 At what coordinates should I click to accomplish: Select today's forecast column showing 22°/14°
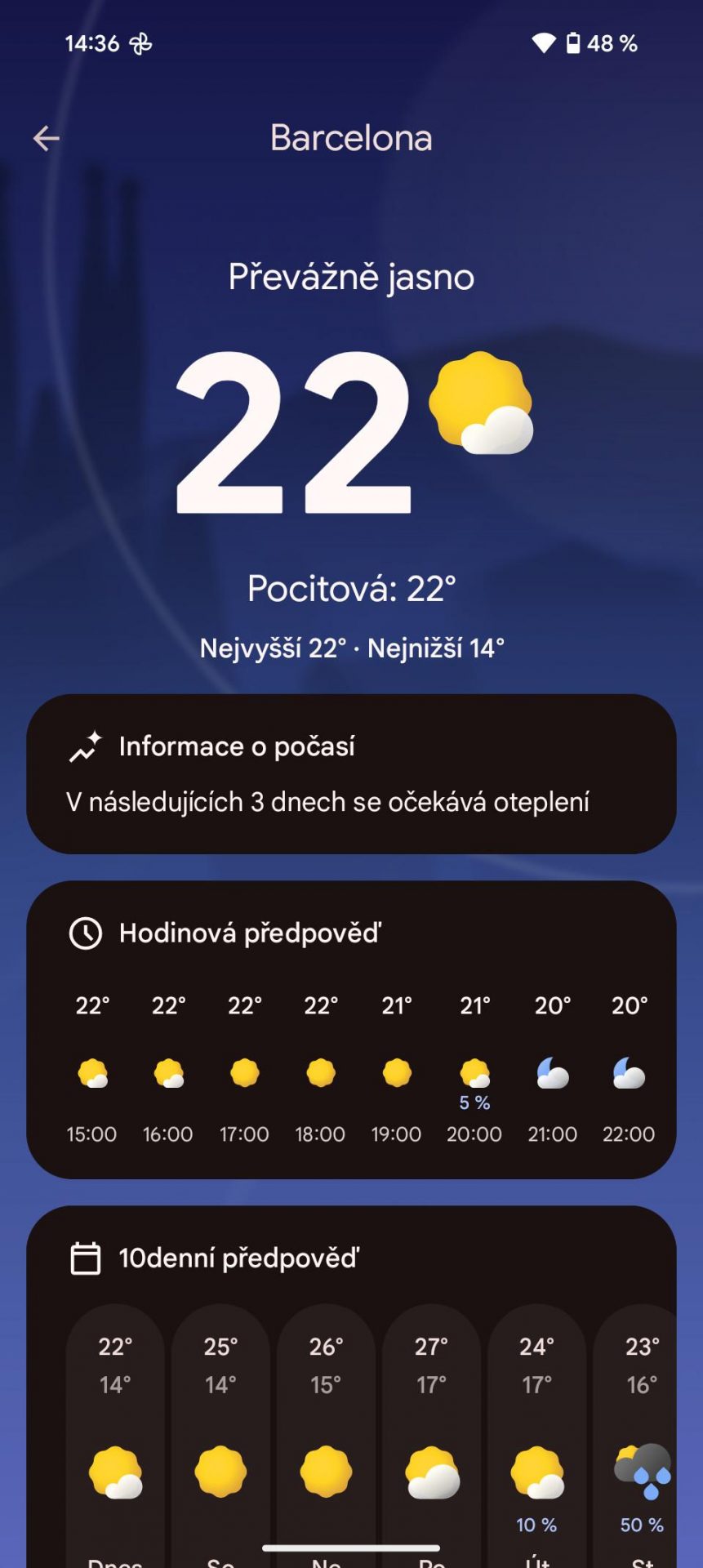coord(115,1436)
